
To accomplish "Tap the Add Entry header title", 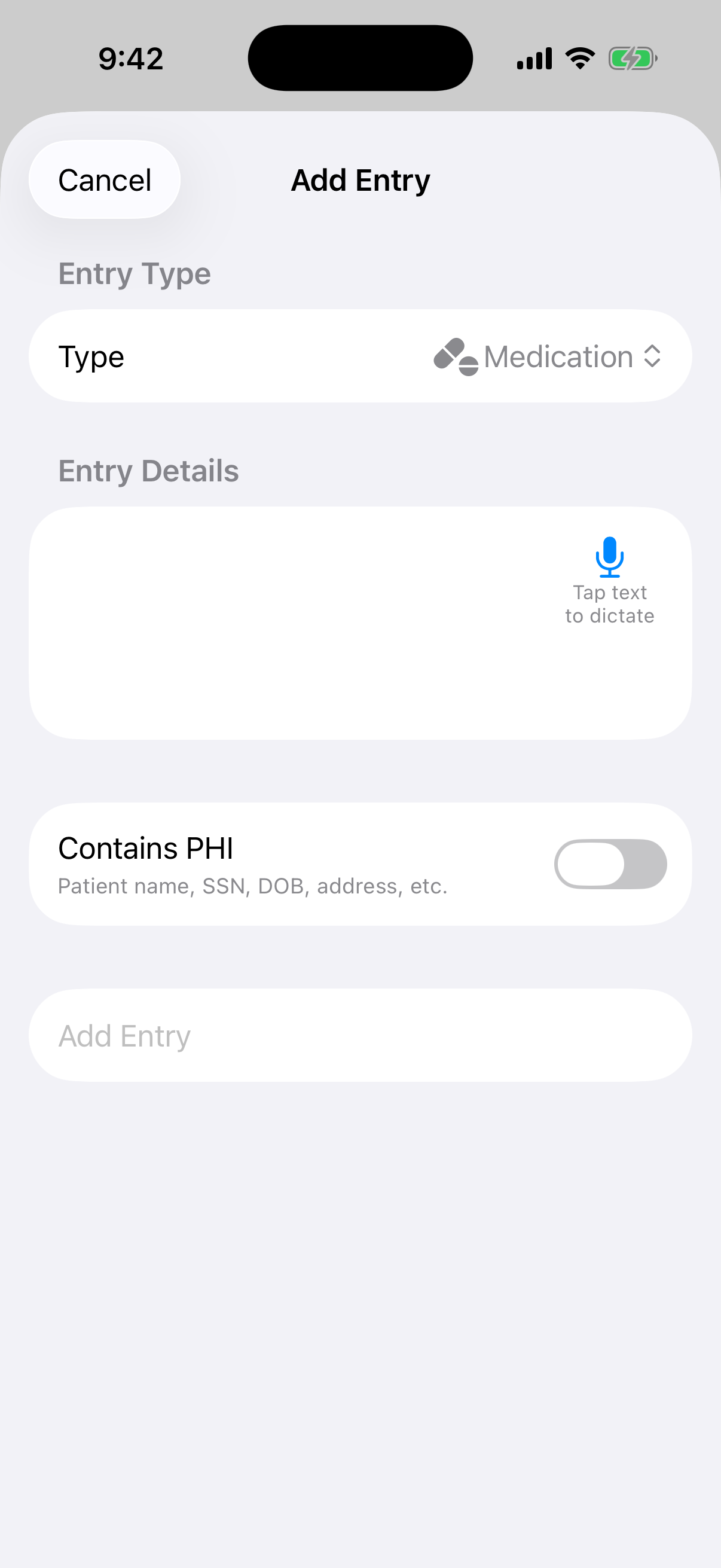I will (359, 179).
